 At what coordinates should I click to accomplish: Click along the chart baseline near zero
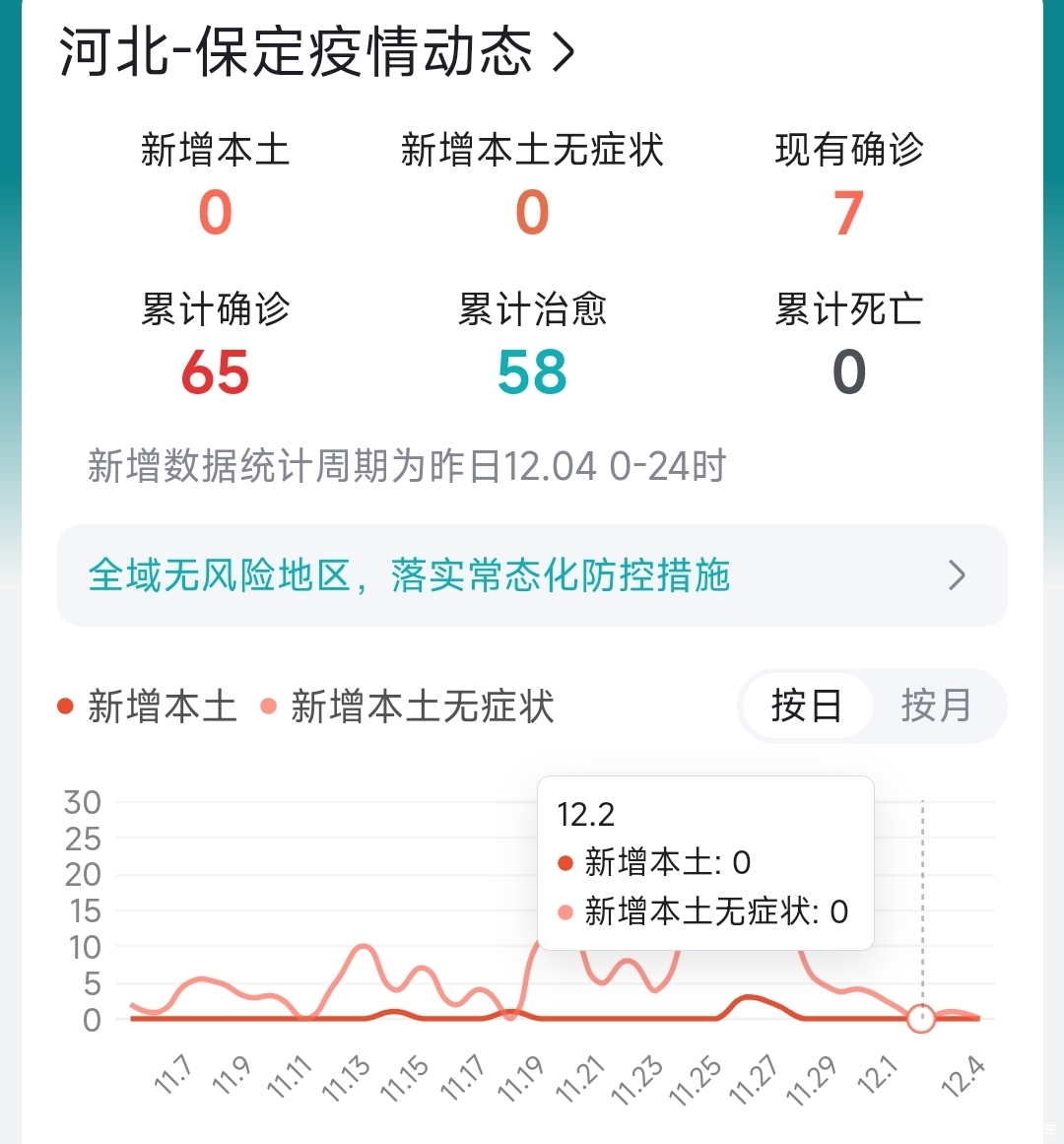(394, 1020)
